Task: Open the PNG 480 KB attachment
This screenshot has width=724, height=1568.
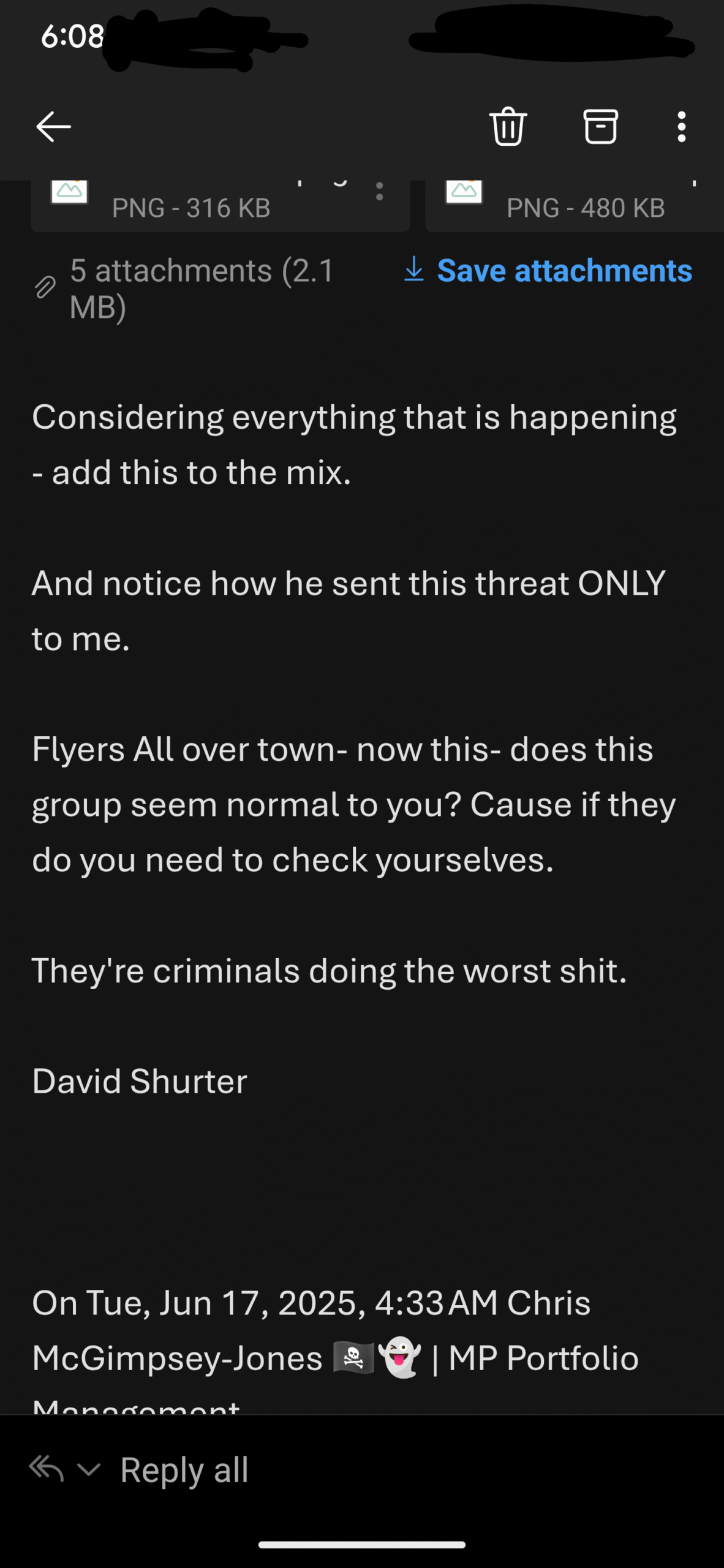Action: click(x=575, y=206)
